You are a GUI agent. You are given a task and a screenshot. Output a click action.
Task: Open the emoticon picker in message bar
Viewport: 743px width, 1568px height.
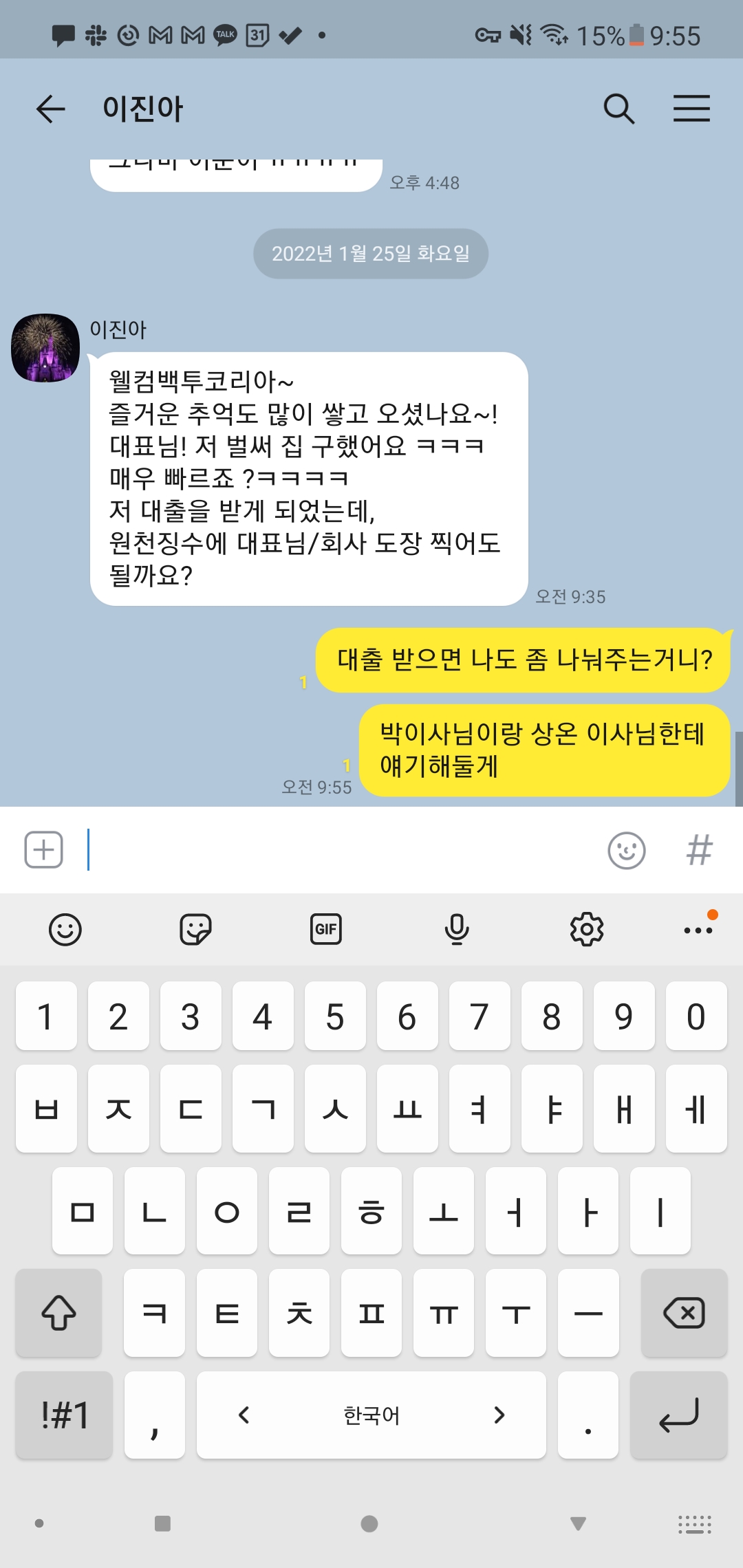point(626,851)
